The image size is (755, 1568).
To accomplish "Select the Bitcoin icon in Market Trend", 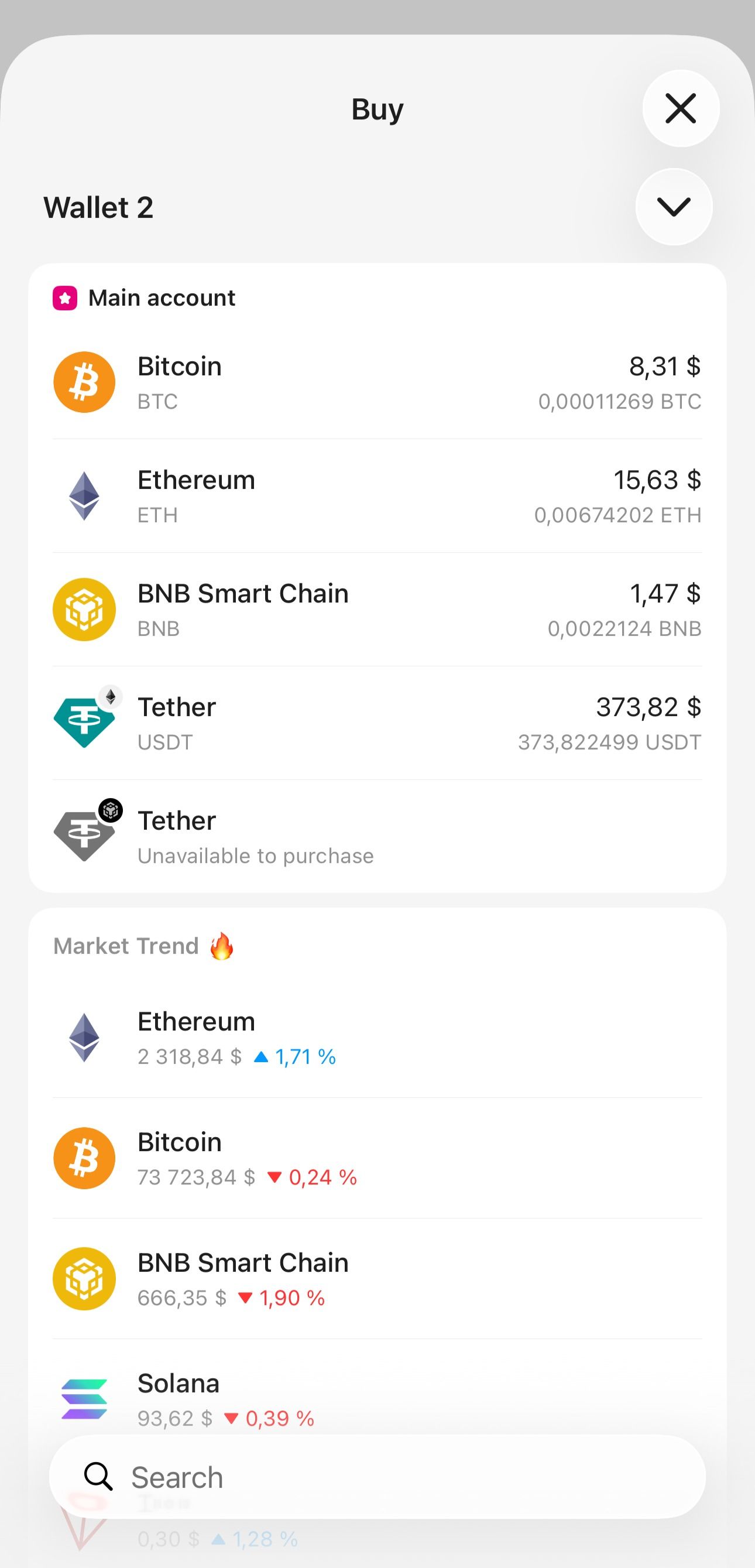I will 84,1157.
